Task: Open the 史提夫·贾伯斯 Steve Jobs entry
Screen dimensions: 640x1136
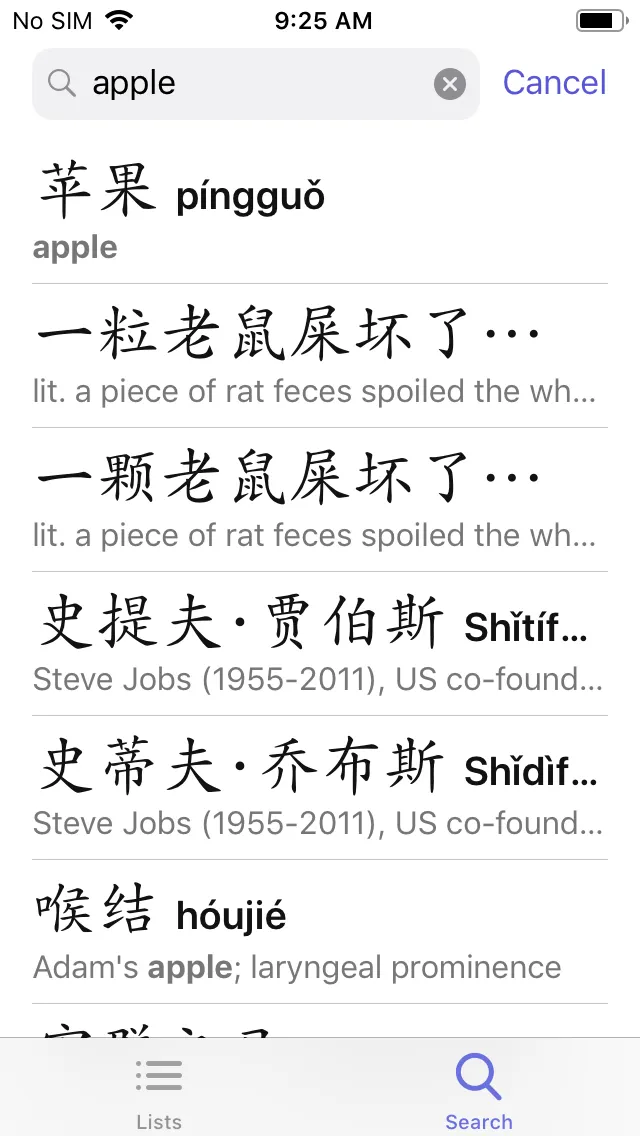Action: click(320, 644)
